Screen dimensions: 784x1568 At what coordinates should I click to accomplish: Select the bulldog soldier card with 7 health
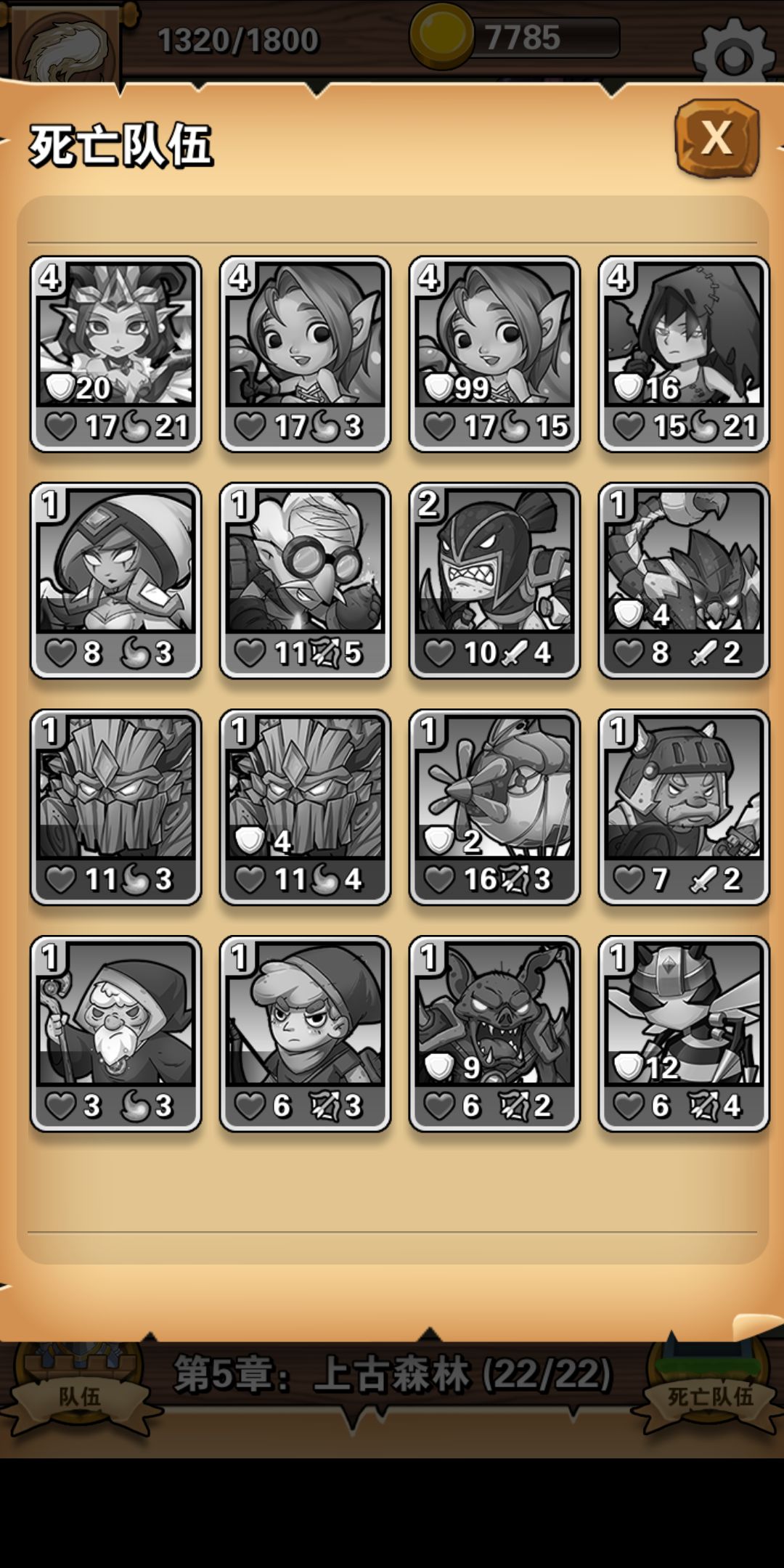(x=683, y=806)
